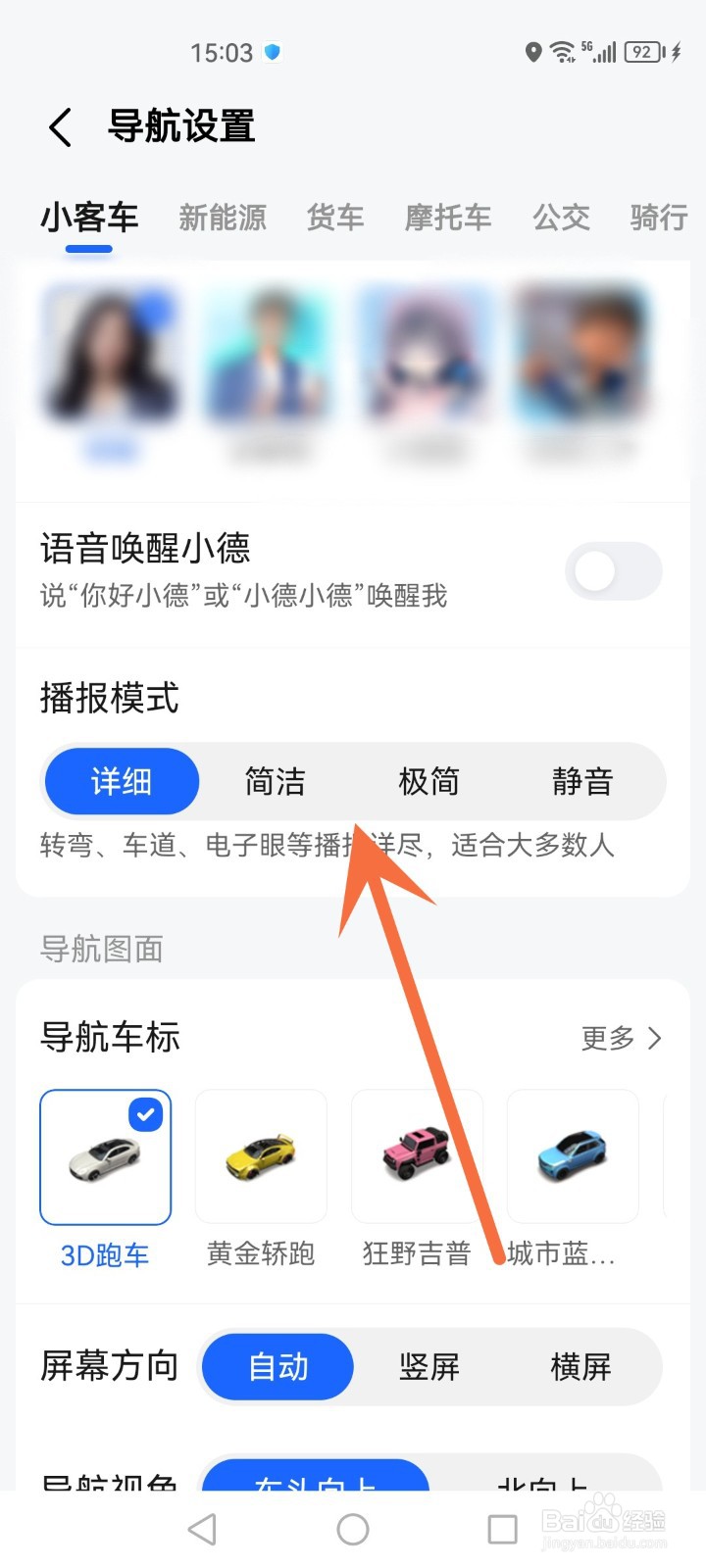The height and width of the screenshot is (1568, 706).
Task: Switch broadcast mode to 静音
Action: click(x=582, y=781)
